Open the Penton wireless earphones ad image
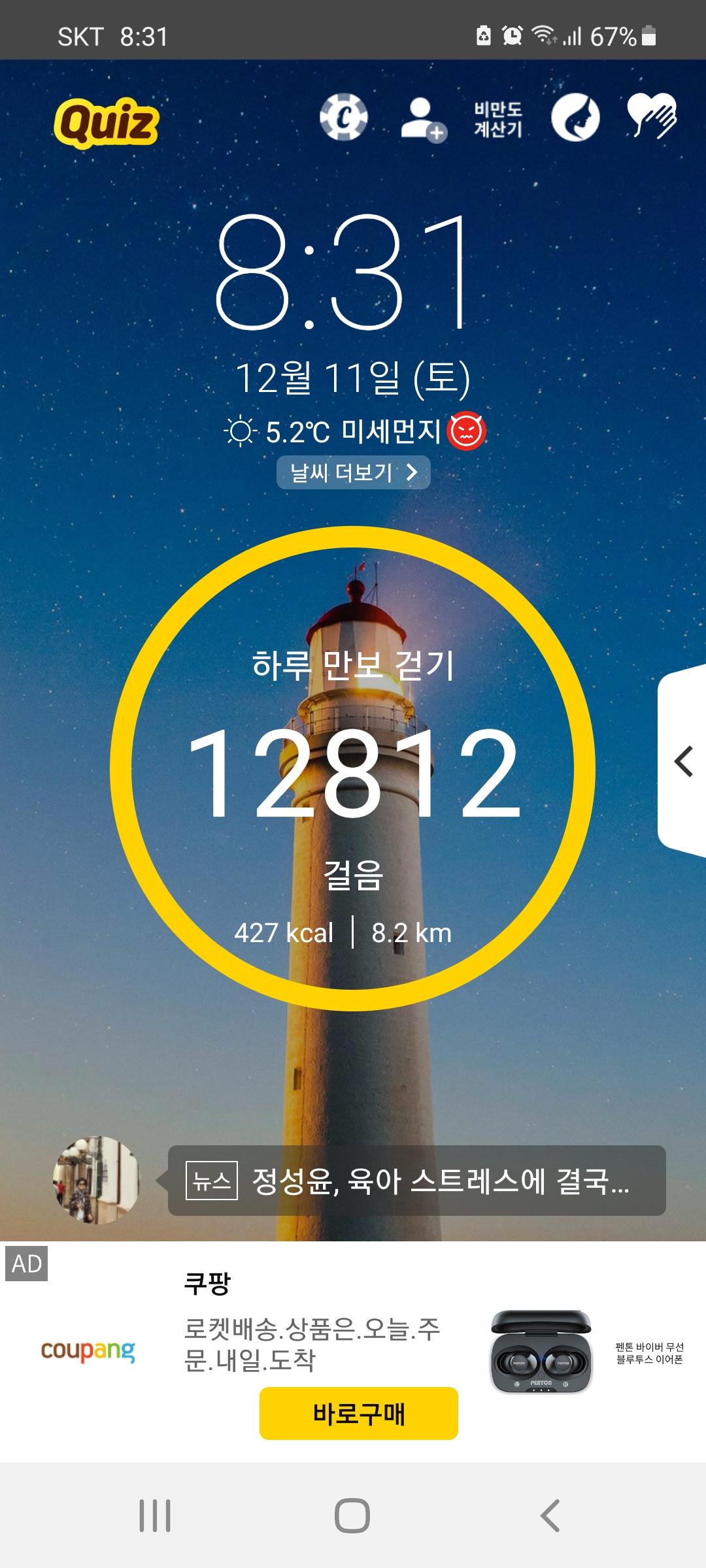This screenshot has width=706, height=1568. [x=541, y=1351]
